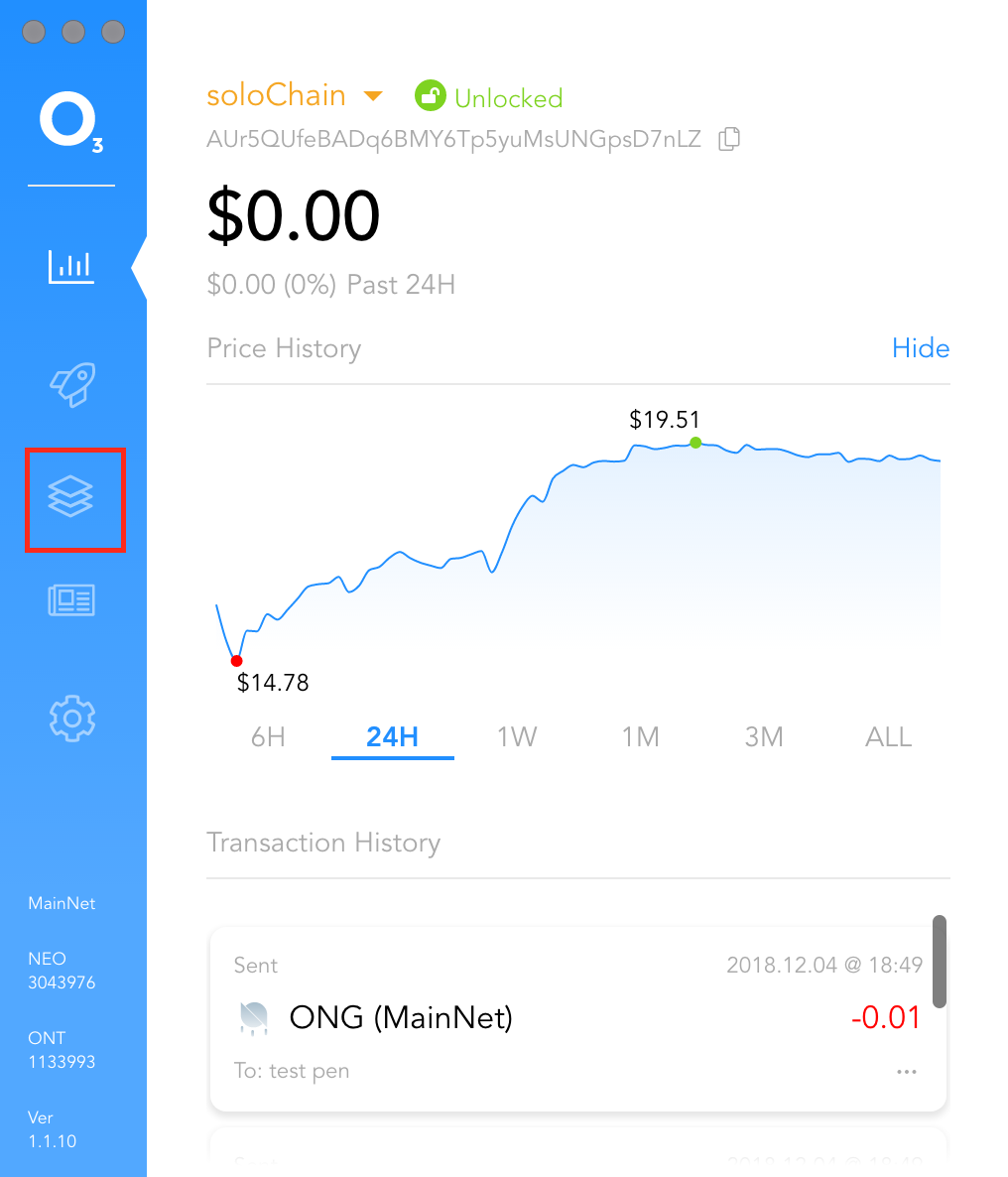
Task: Open more options on ONG transaction
Action: pos(906,1072)
